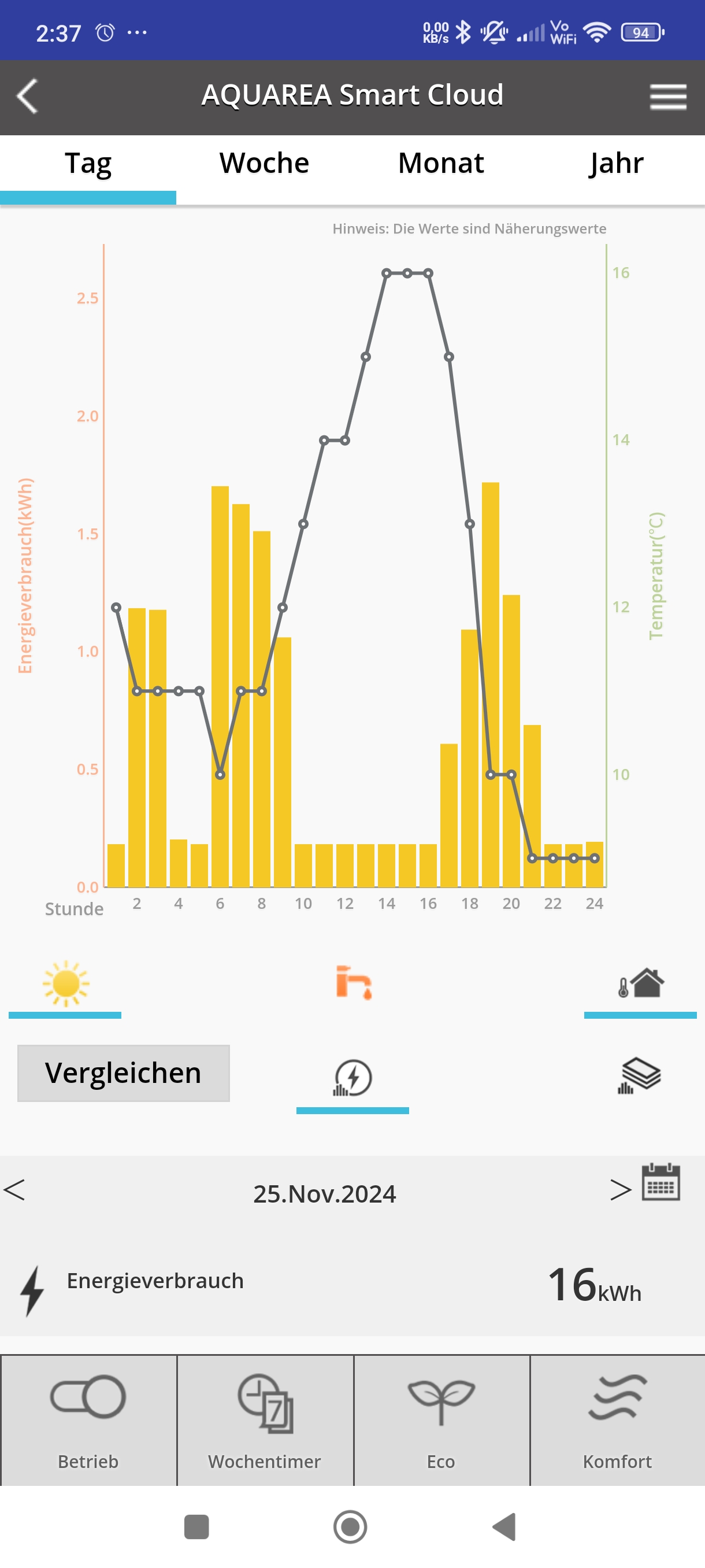Toggle the sun heating icon
This screenshot has width=705, height=1568.
point(66,983)
